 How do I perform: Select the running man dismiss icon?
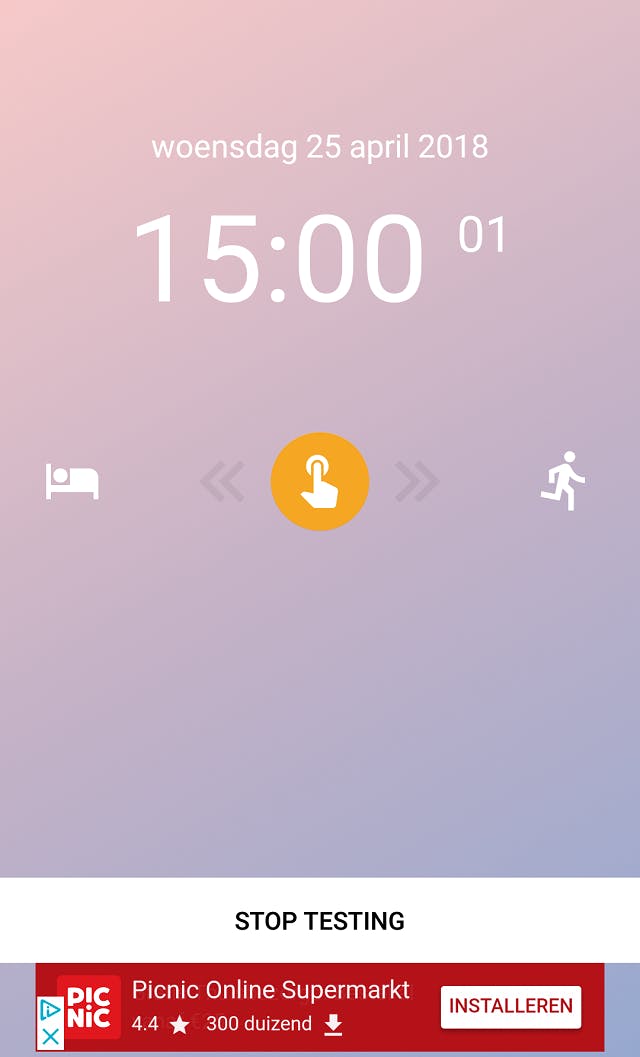(x=563, y=481)
